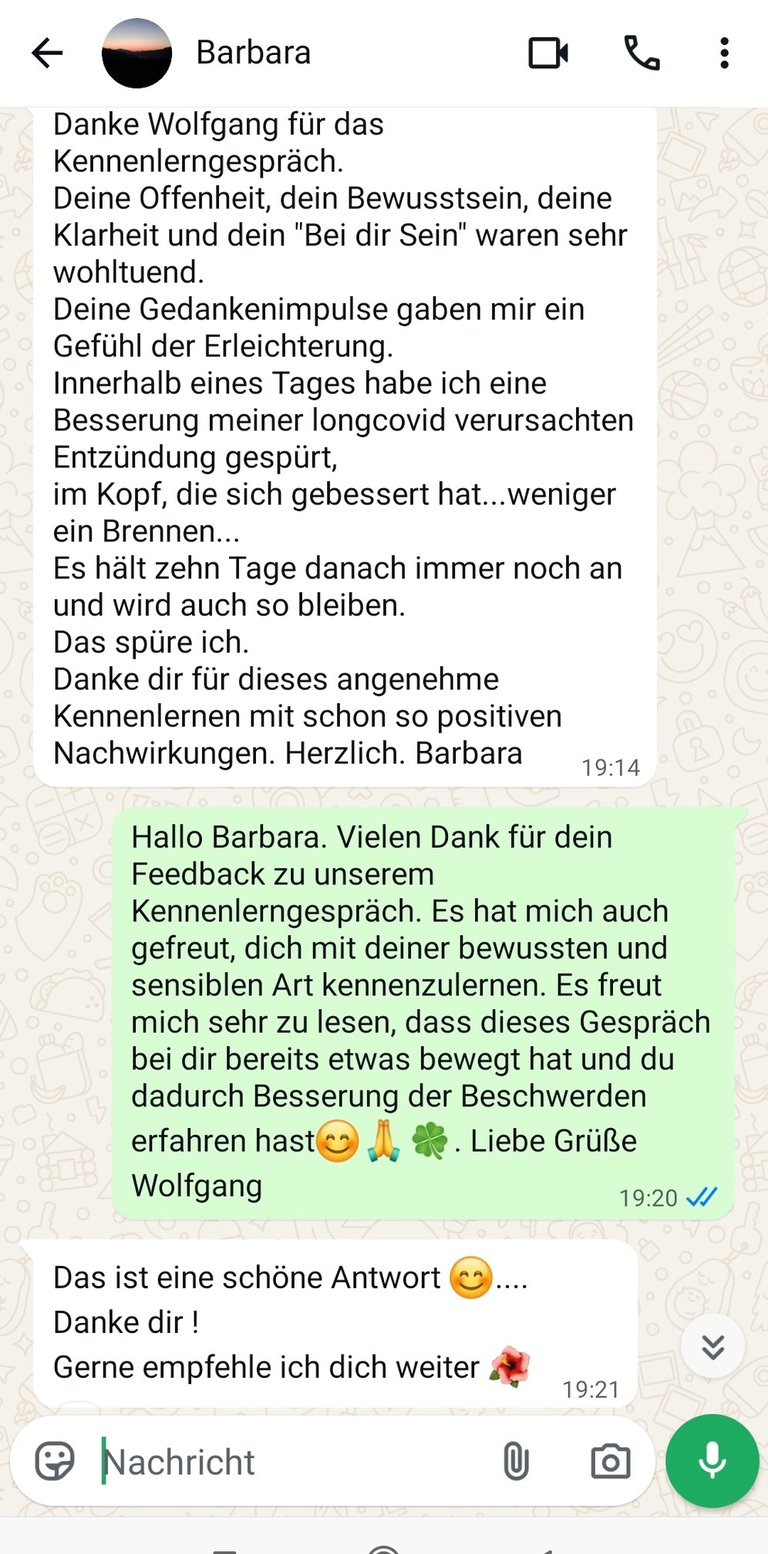The image size is (768, 1554).
Task: Open the camera from the message bar
Action: pos(610,1462)
